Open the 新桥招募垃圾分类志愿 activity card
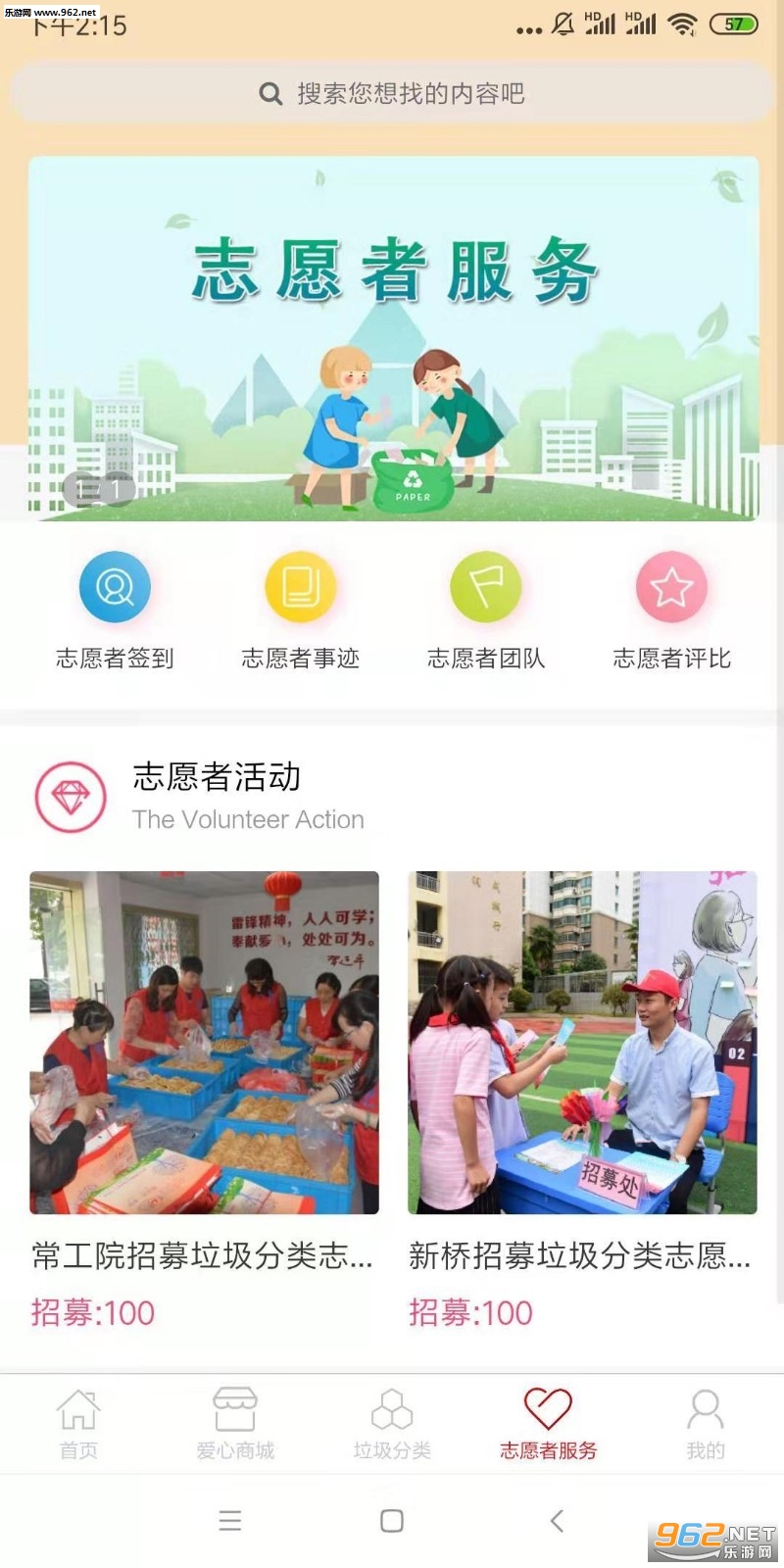 pos(582,1100)
